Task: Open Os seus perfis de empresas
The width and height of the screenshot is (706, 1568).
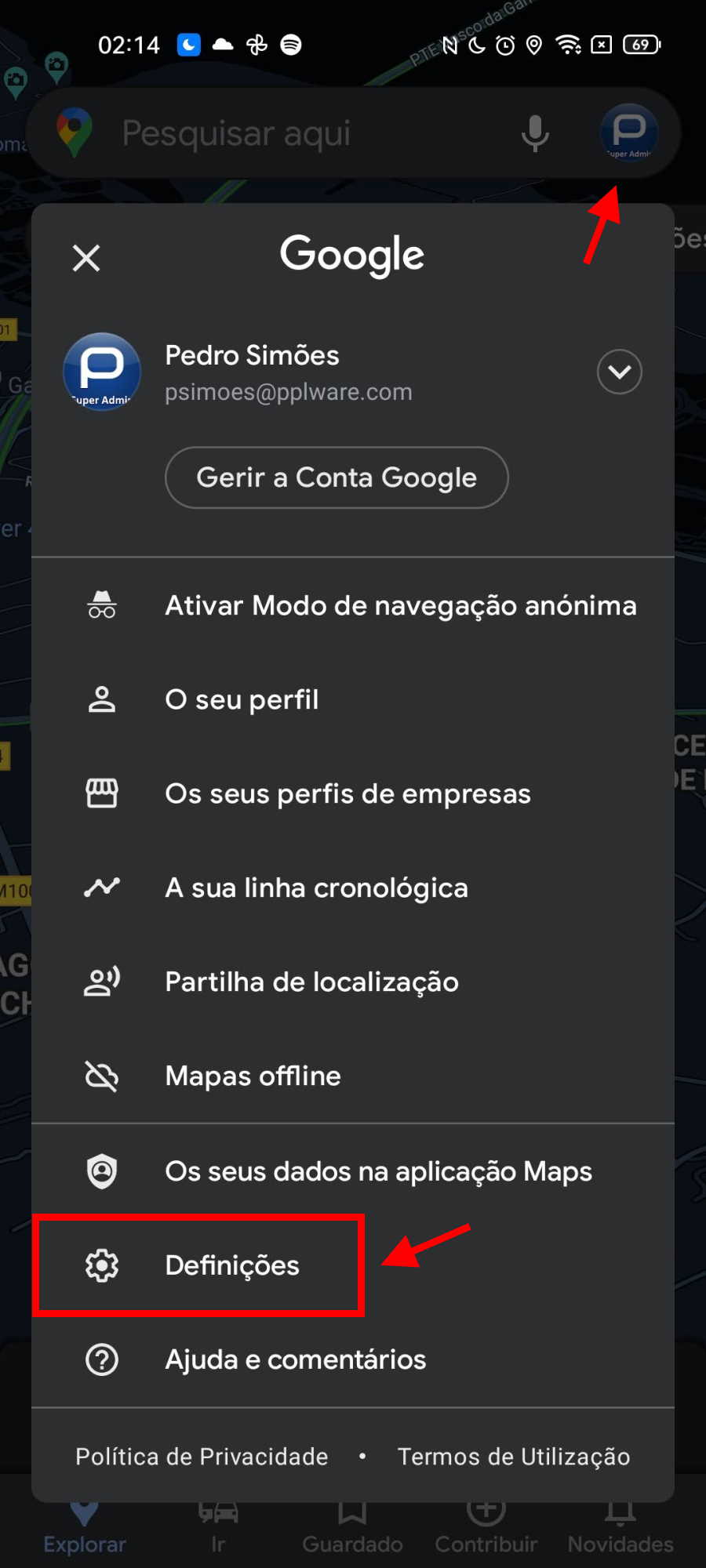Action: 353,793
